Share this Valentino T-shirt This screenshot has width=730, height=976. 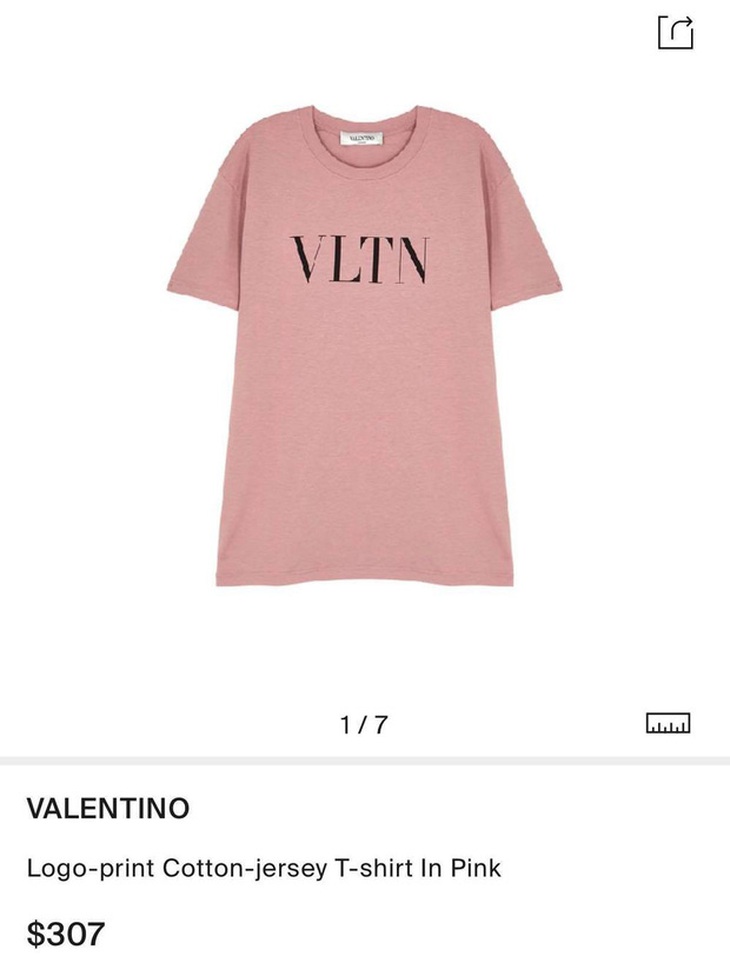(675, 32)
